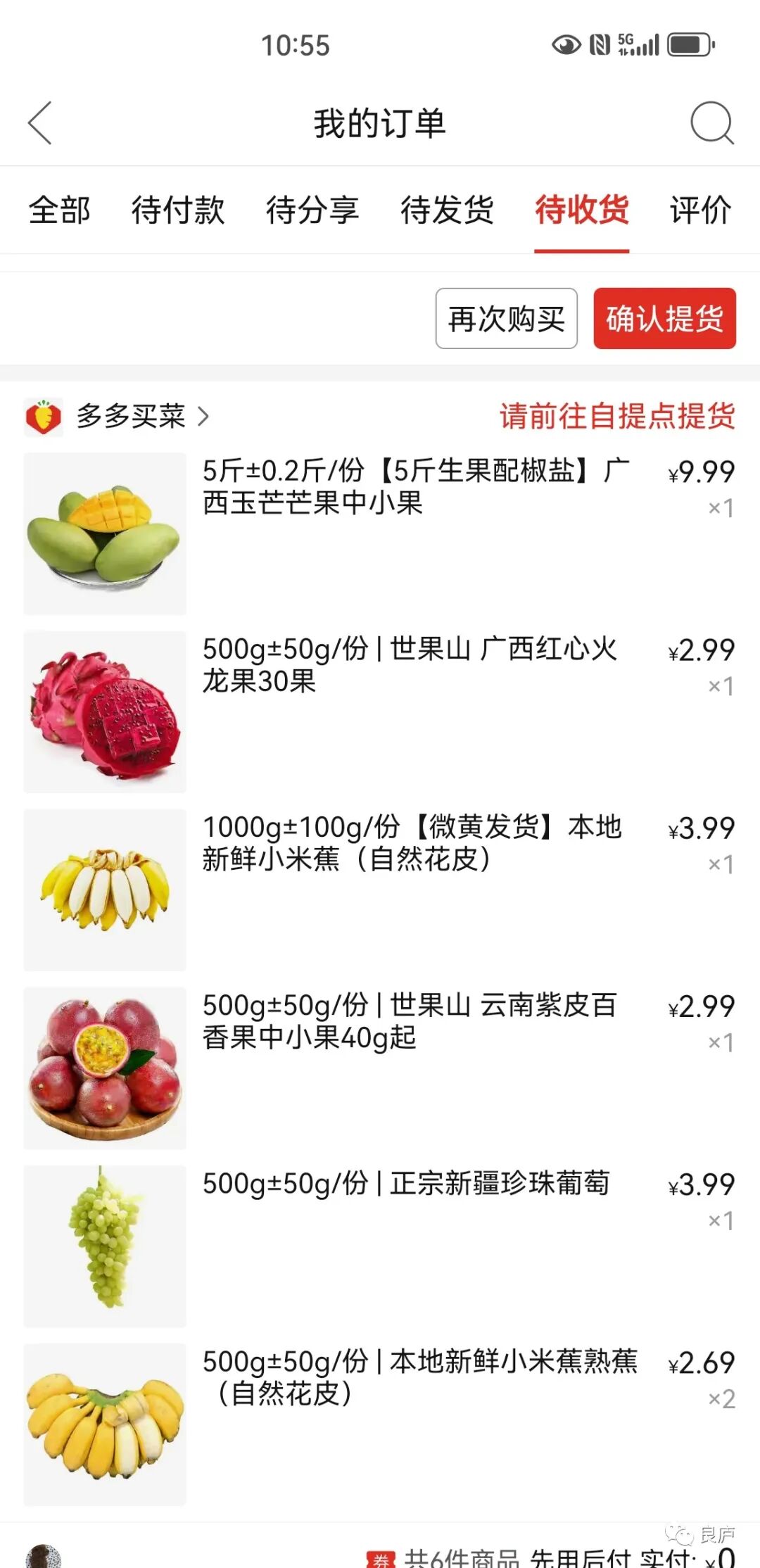Select the 待收货 tab

click(x=581, y=210)
